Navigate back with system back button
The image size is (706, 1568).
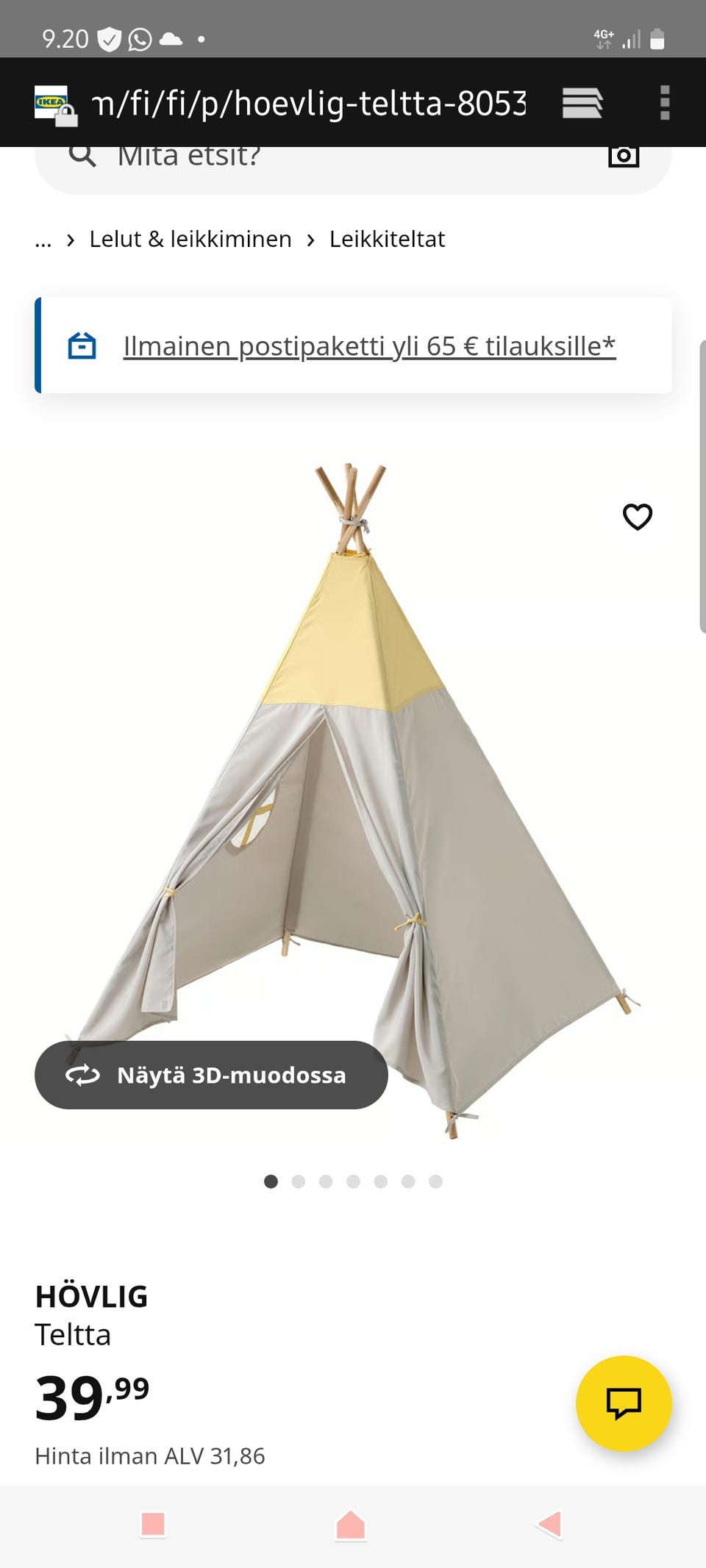pyautogui.click(x=549, y=1525)
